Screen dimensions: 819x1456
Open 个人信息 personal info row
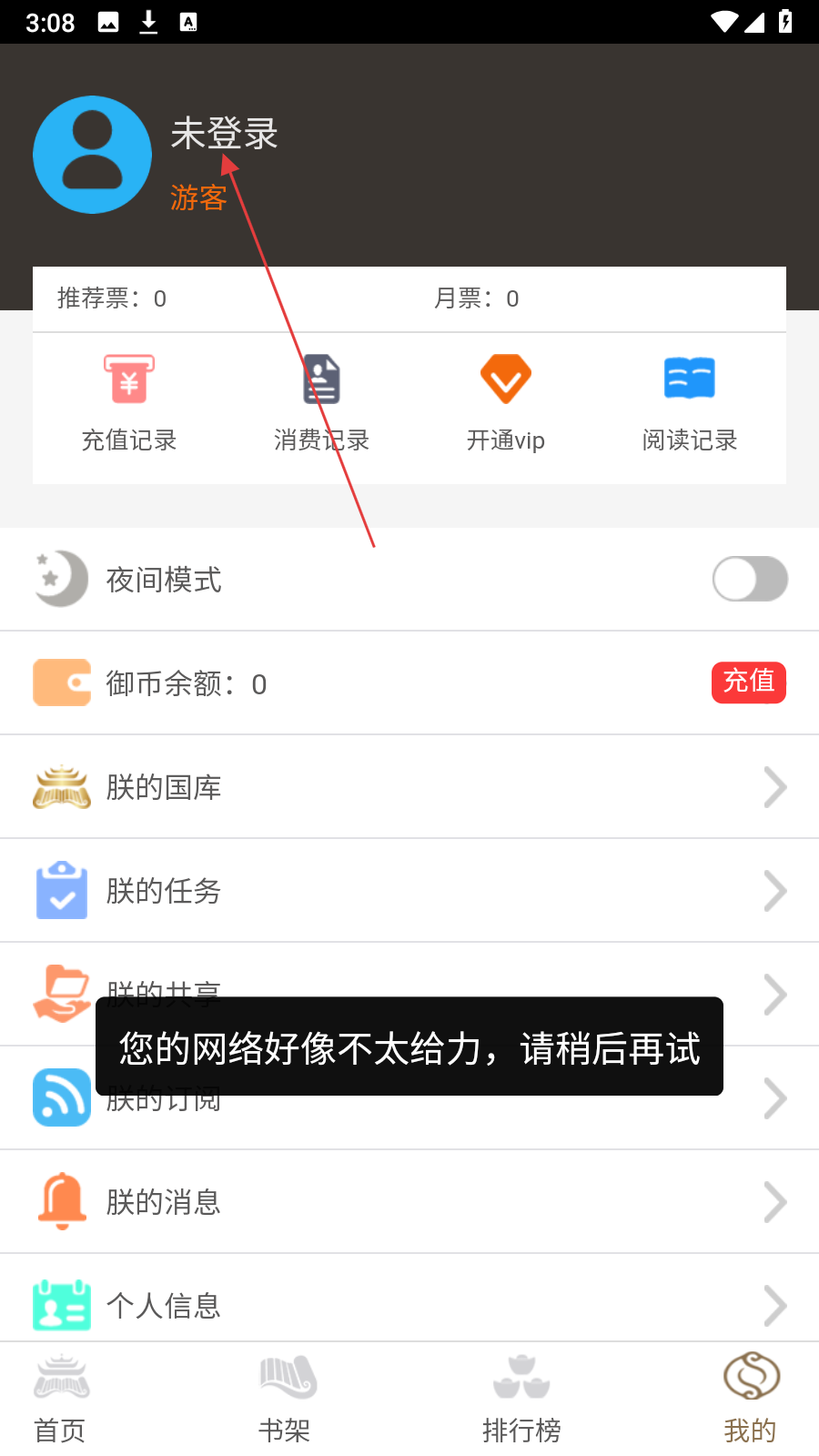pos(409,1304)
